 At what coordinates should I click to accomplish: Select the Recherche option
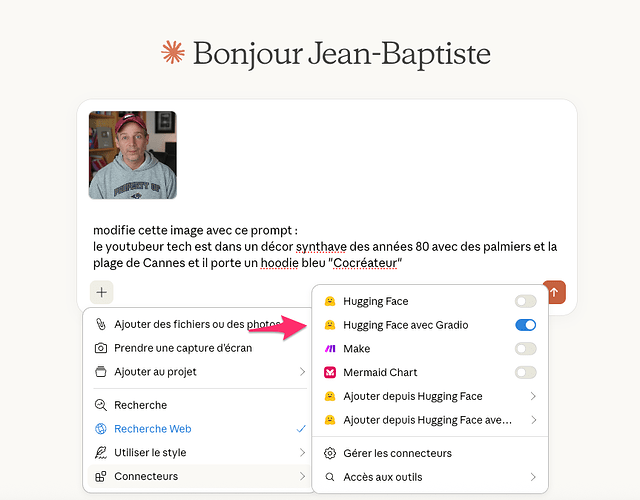click(x=140, y=405)
